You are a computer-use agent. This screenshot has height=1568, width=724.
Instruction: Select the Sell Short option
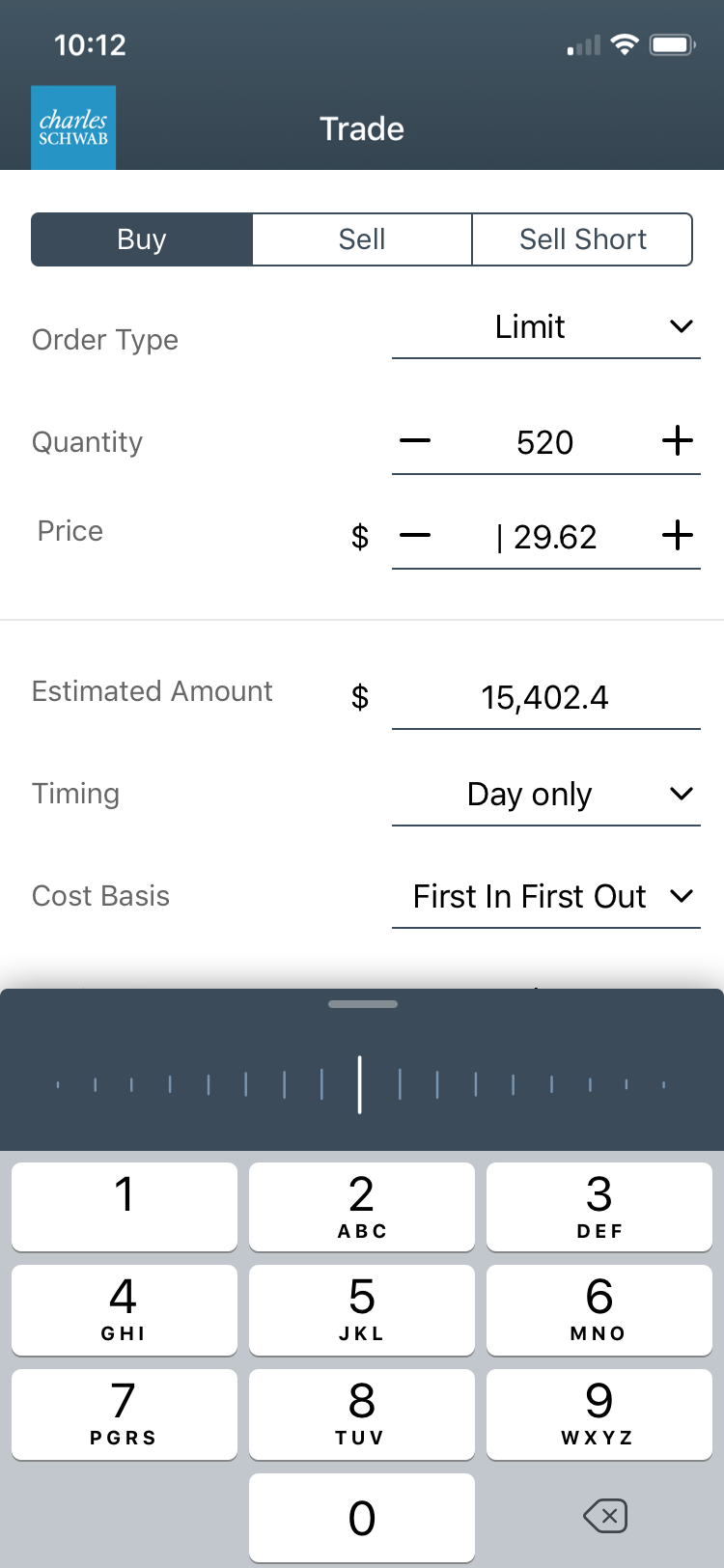[x=582, y=239]
